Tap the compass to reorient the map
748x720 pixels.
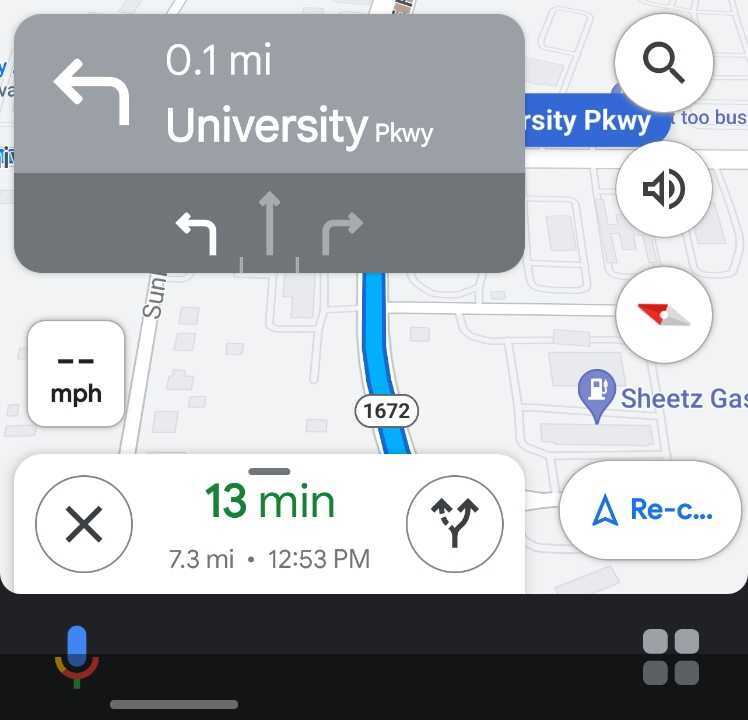point(663,315)
